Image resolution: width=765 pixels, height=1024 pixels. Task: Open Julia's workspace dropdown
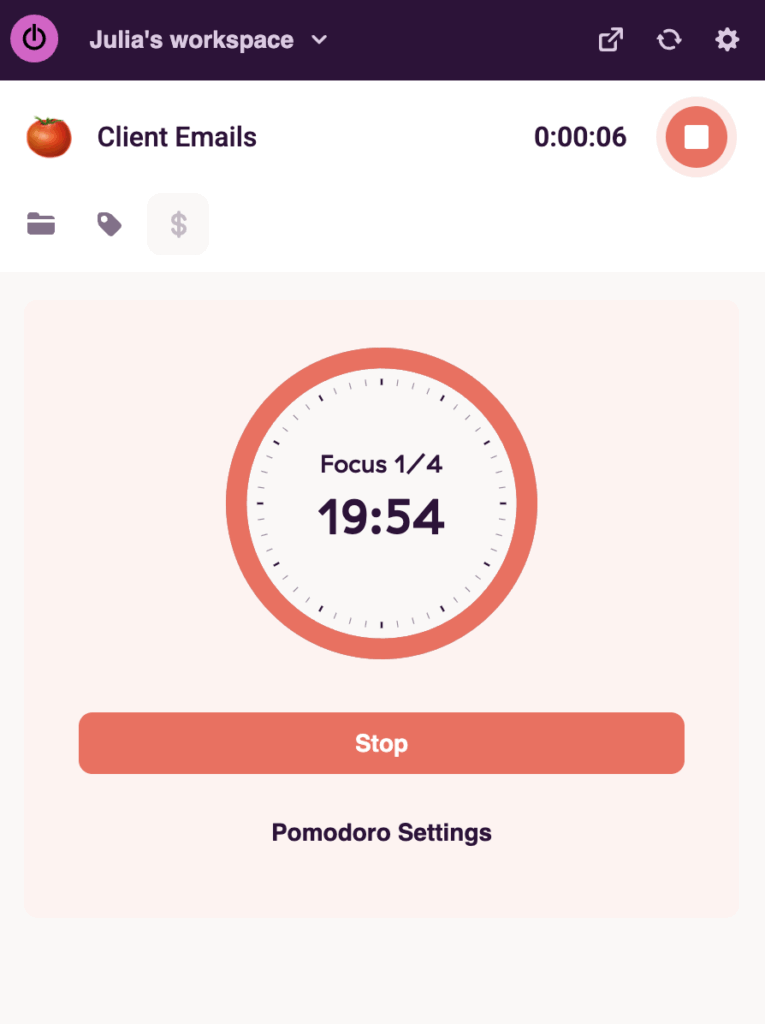208,41
